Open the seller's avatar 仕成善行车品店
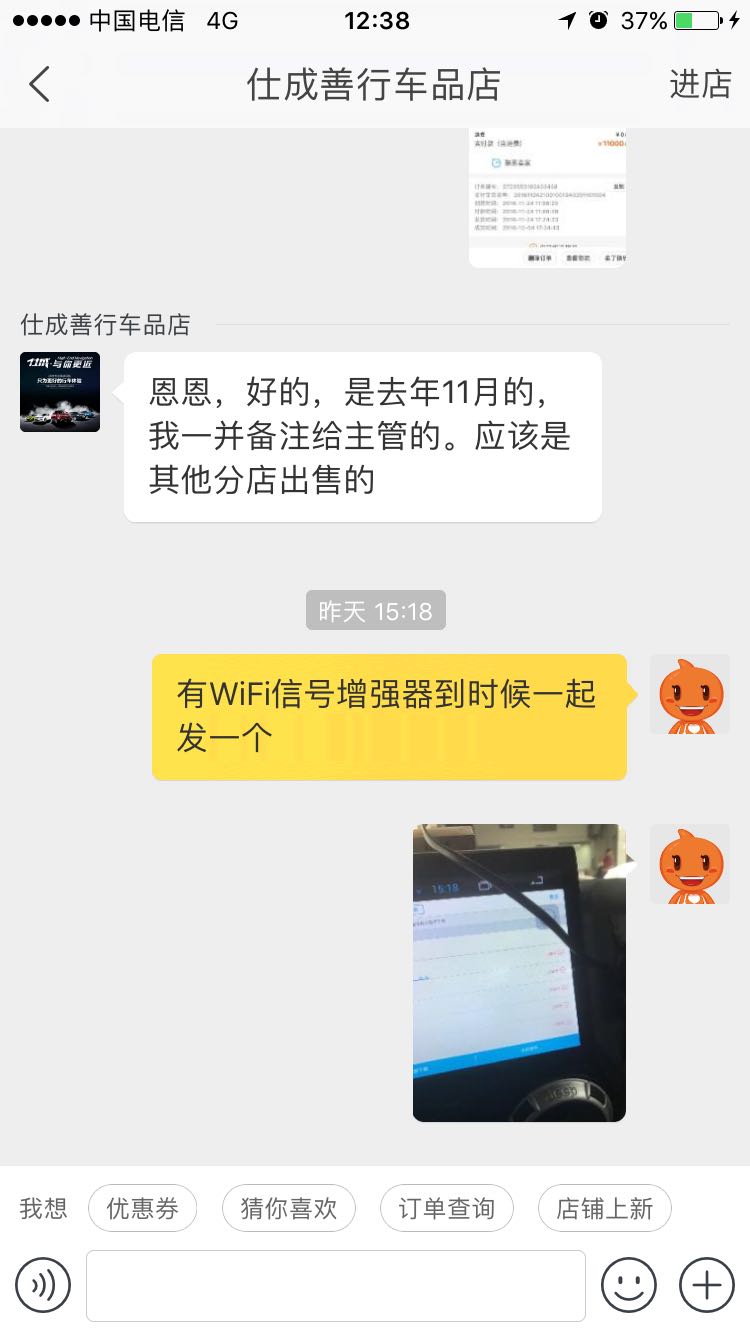 (x=60, y=392)
